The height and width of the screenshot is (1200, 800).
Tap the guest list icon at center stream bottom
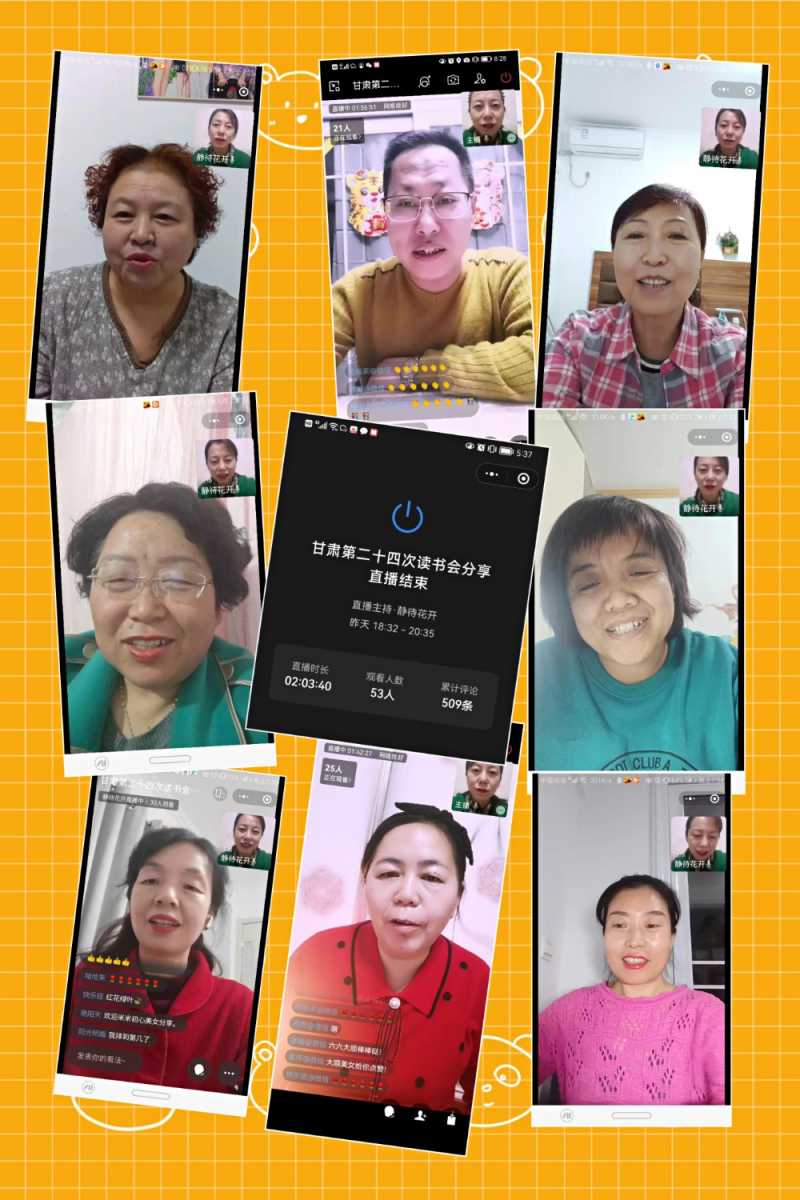point(421,1117)
